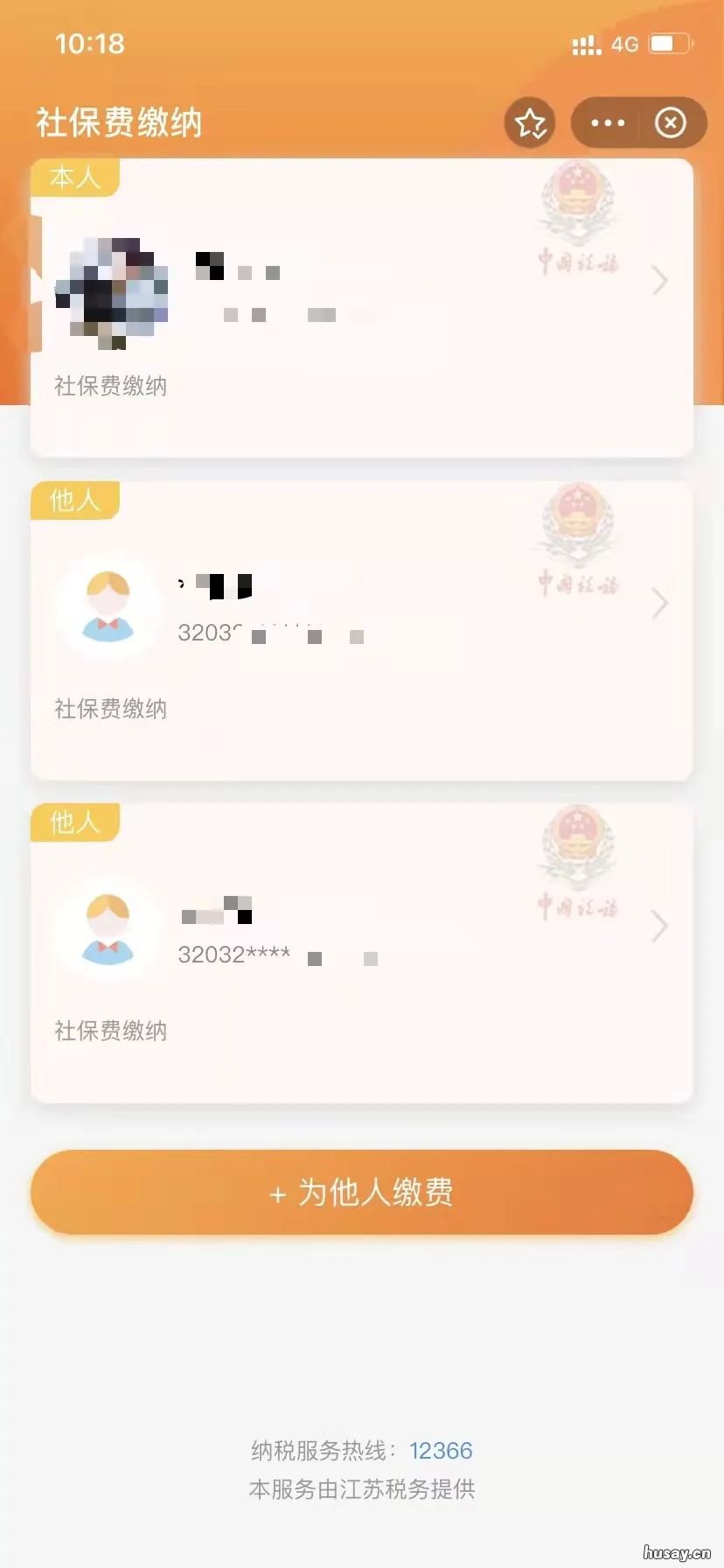Expand the first 他人 card chevron
724x1568 pixels.
coord(661,604)
